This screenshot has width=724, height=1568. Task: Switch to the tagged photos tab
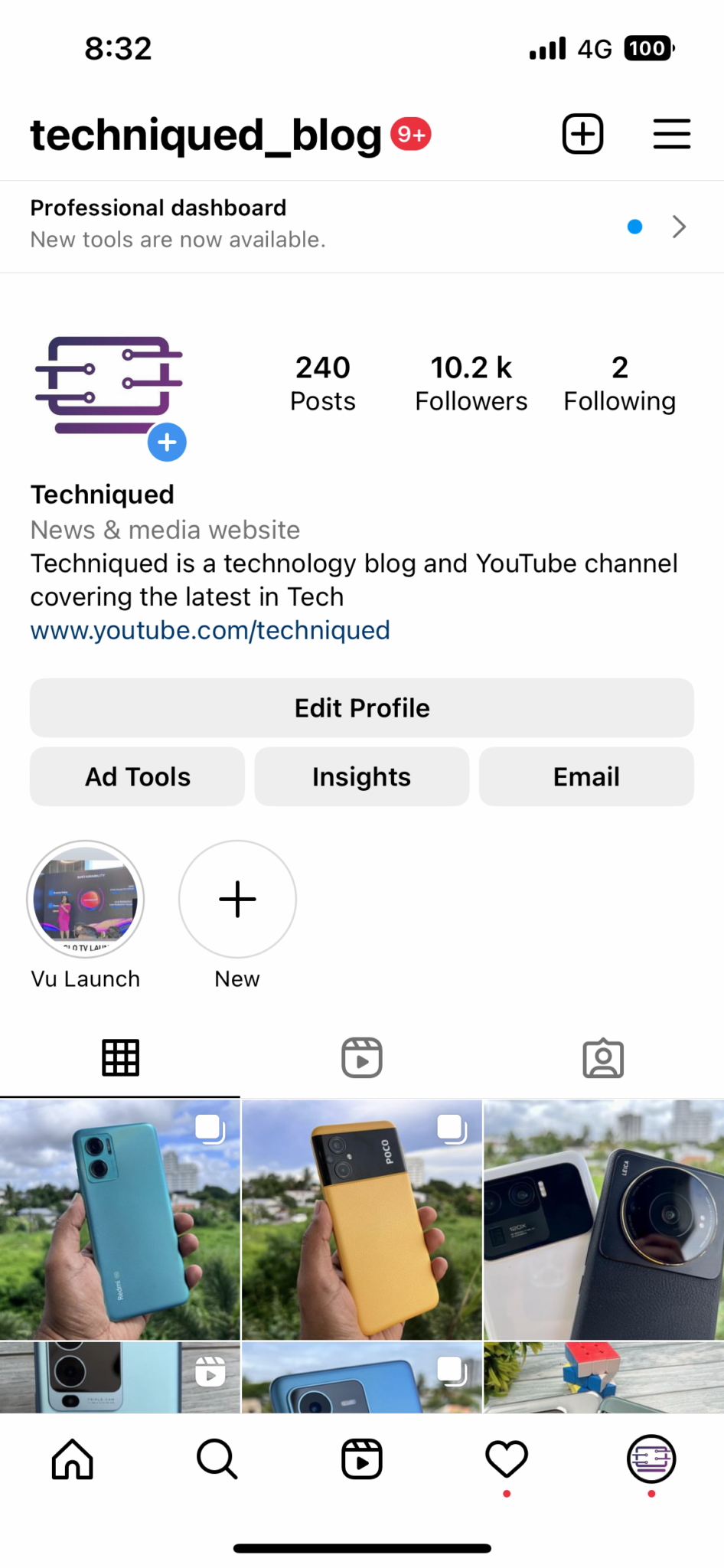coord(603,1058)
